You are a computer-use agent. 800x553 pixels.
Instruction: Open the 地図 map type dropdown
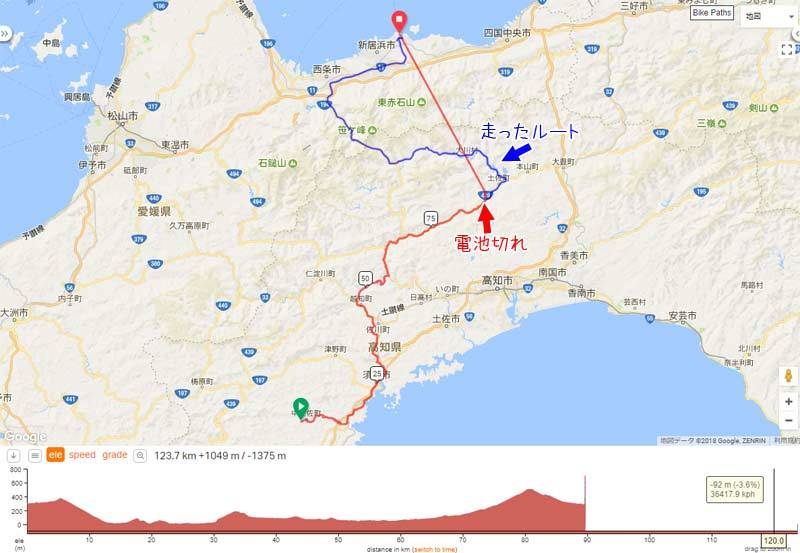click(766, 17)
